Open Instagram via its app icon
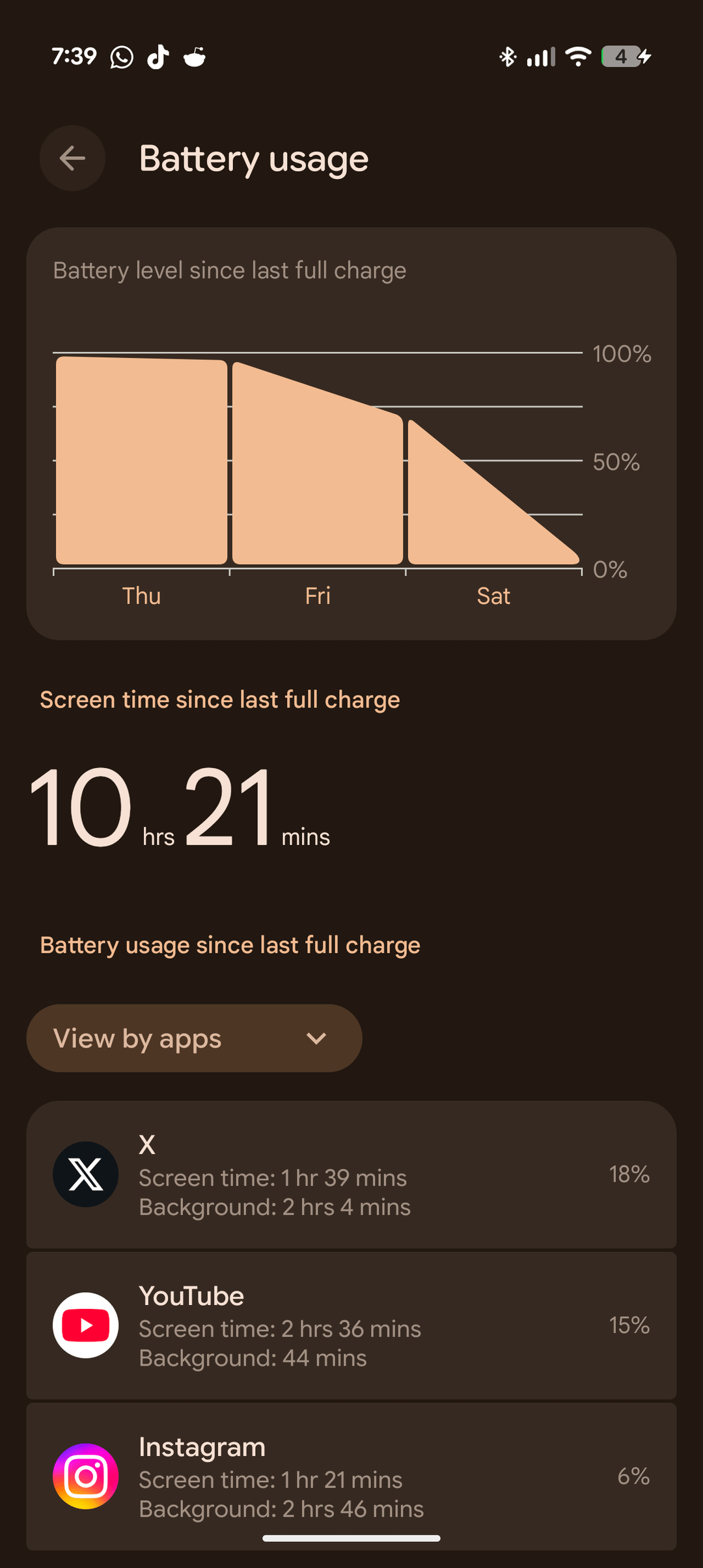Screen dimensions: 703x1568 point(85,1476)
